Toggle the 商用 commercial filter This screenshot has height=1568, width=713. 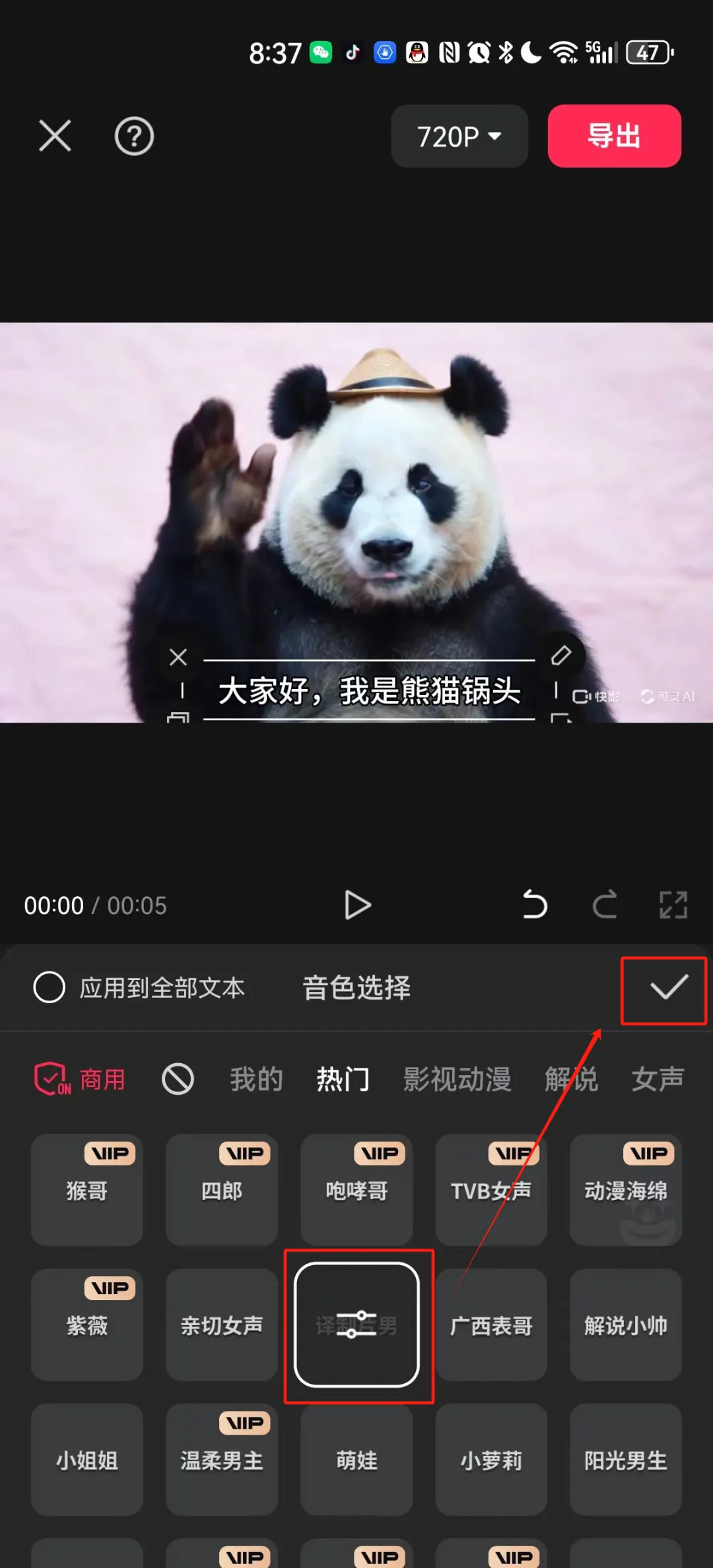click(x=81, y=1080)
